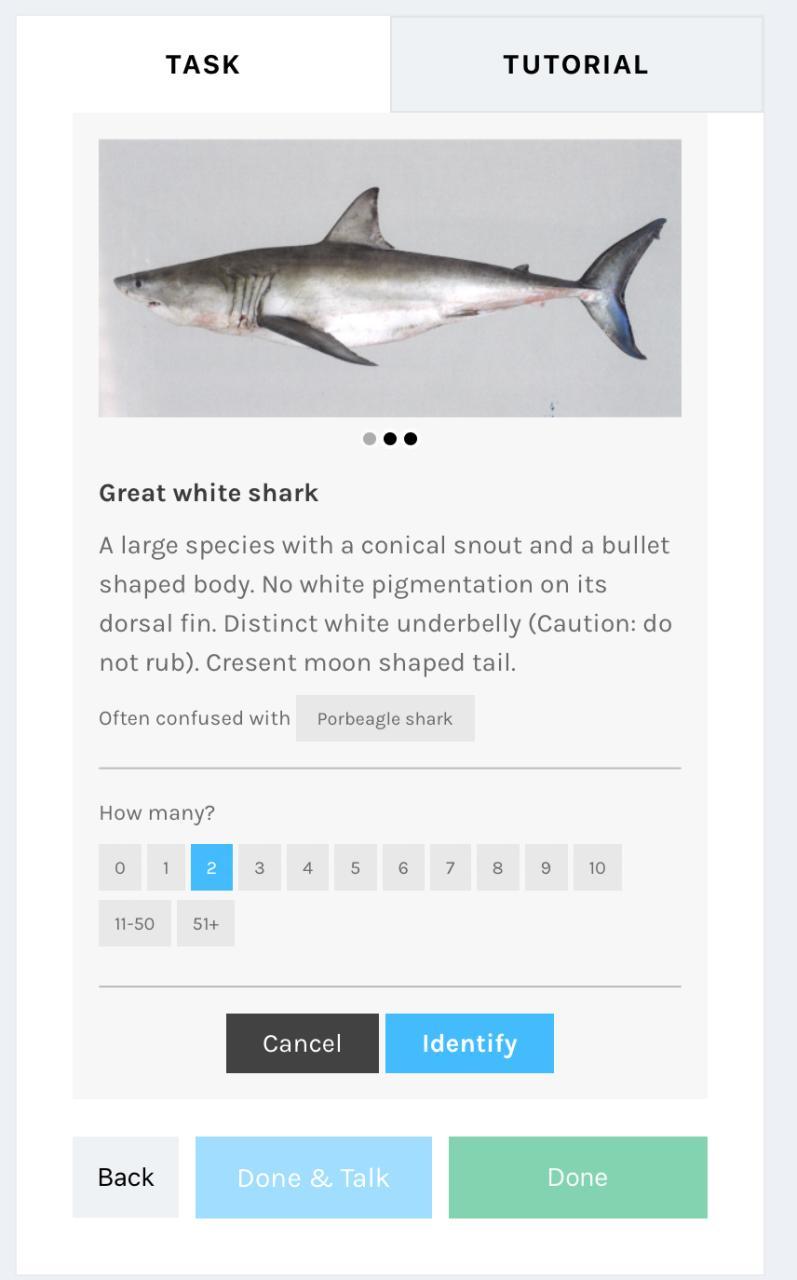This screenshot has height=1280, width=797.
Task: Pick 4 as the count
Action: pos(308,868)
